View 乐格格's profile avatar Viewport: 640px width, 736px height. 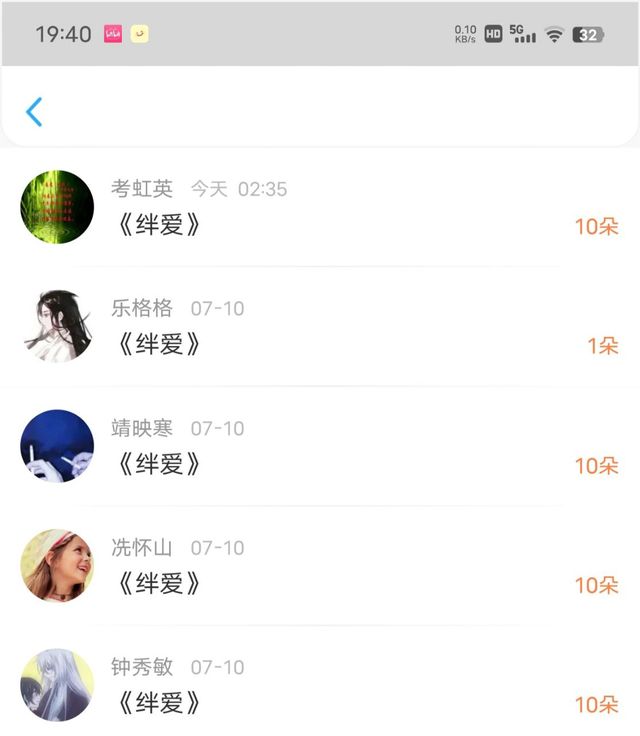point(57,326)
